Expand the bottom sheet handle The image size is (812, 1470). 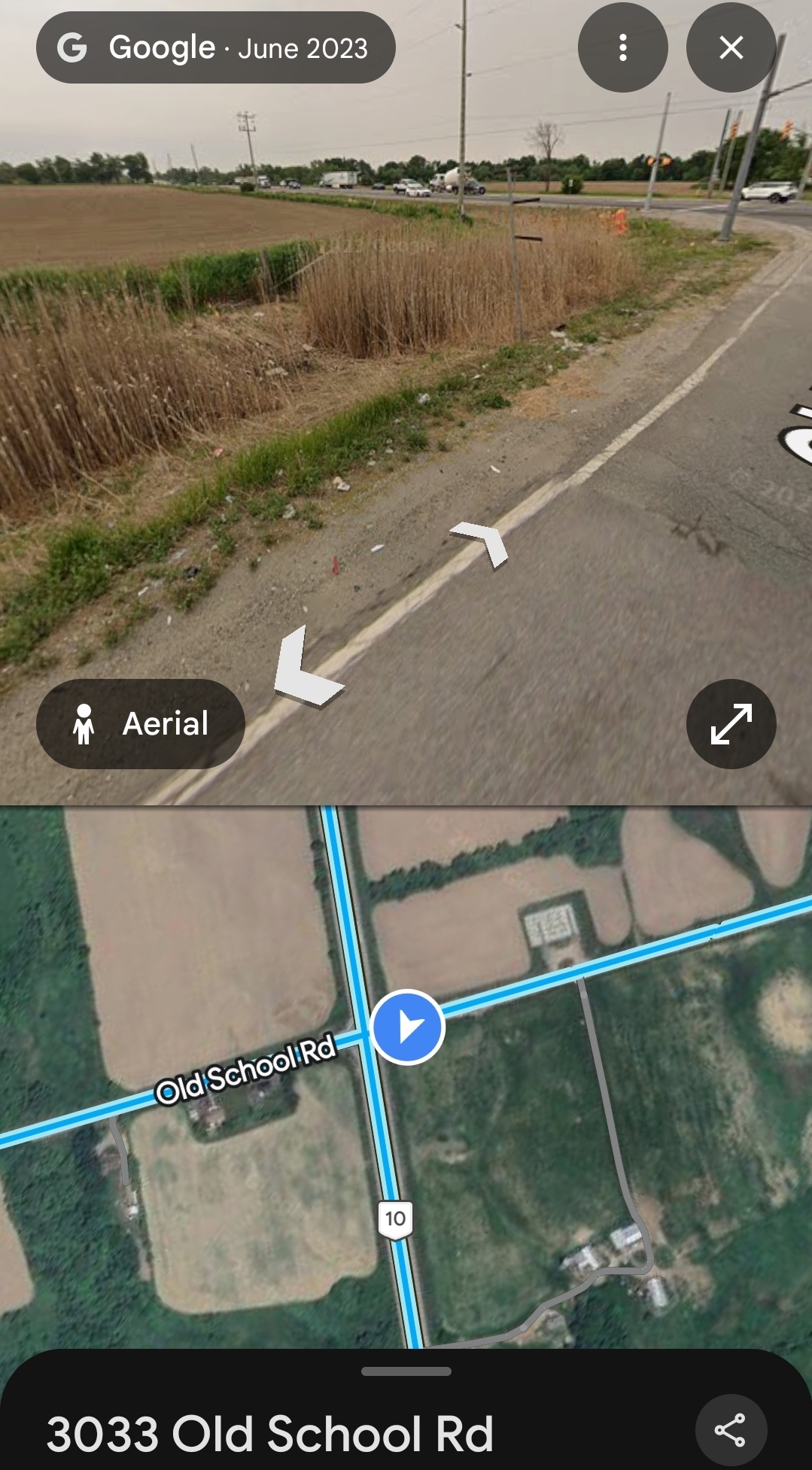pyautogui.click(x=406, y=1371)
